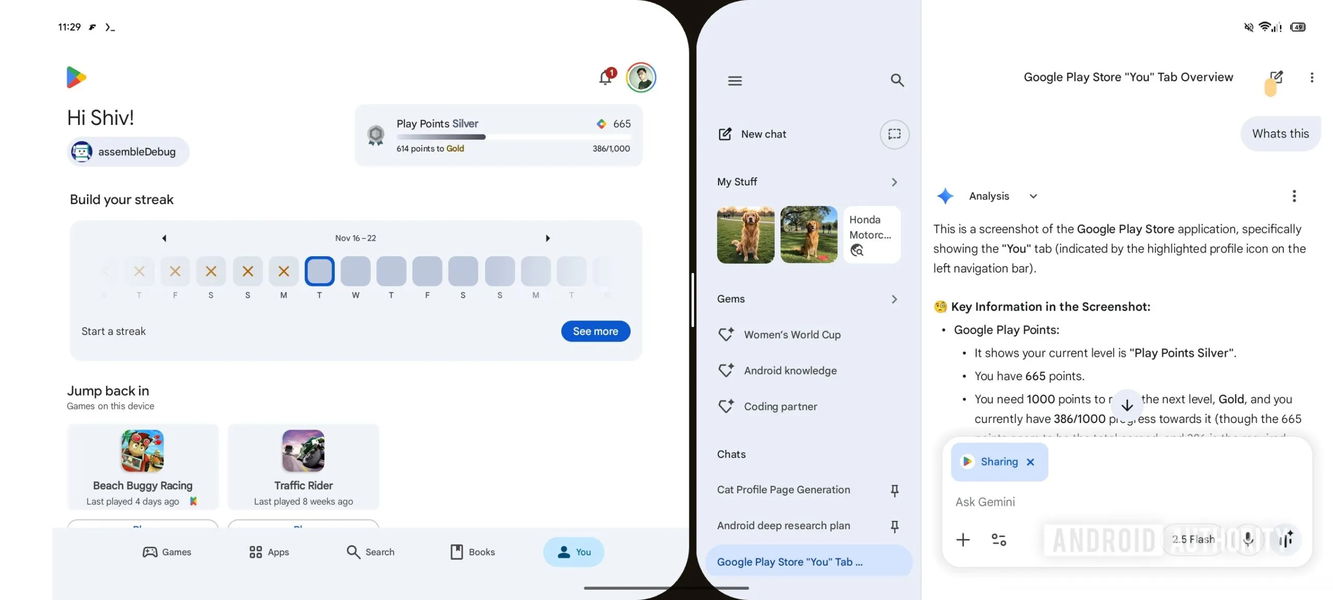The image size is (1333, 600).
Task: Tap the See more streak button
Action: click(x=595, y=331)
